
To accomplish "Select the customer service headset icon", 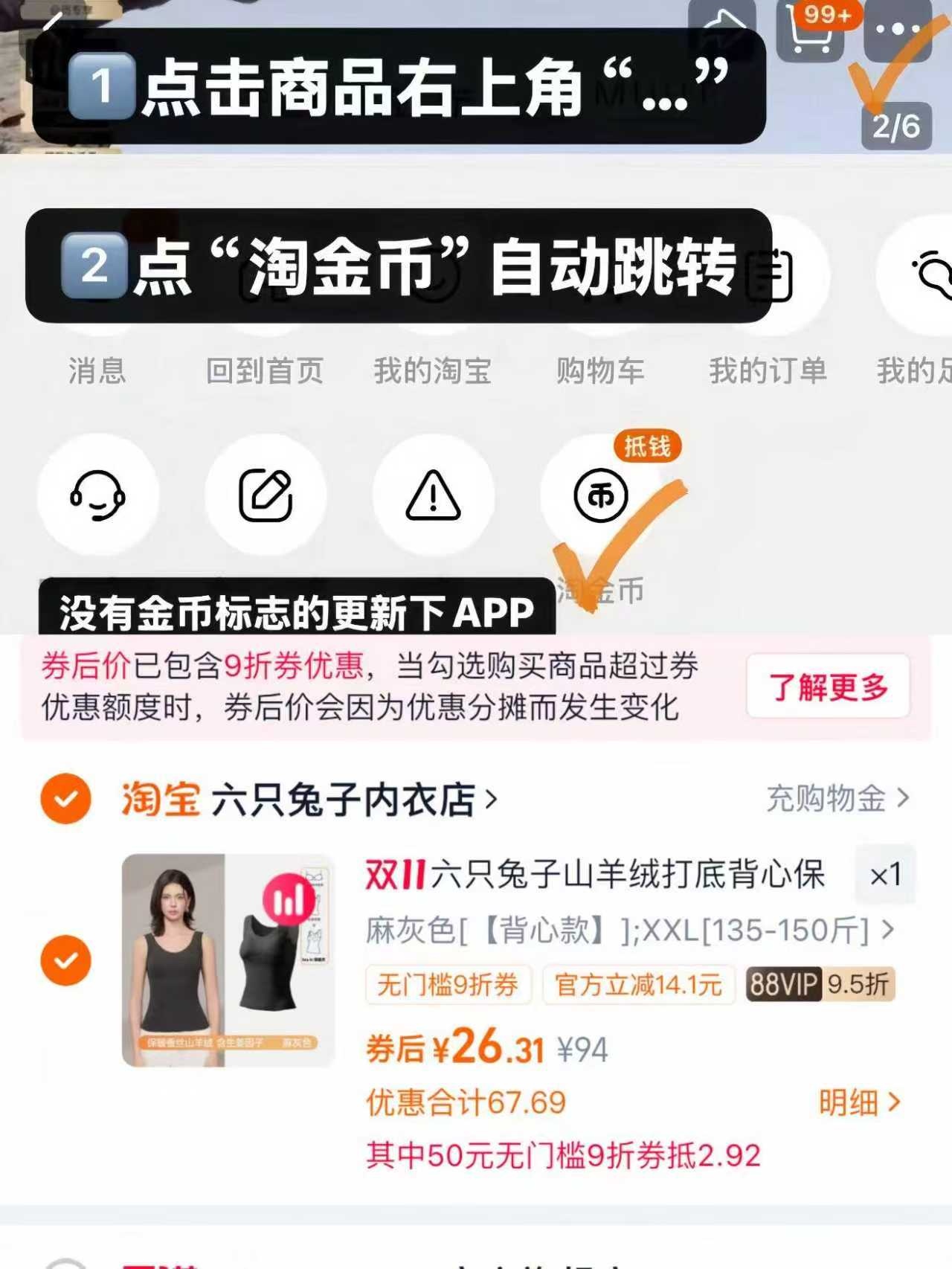I will click(x=98, y=495).
